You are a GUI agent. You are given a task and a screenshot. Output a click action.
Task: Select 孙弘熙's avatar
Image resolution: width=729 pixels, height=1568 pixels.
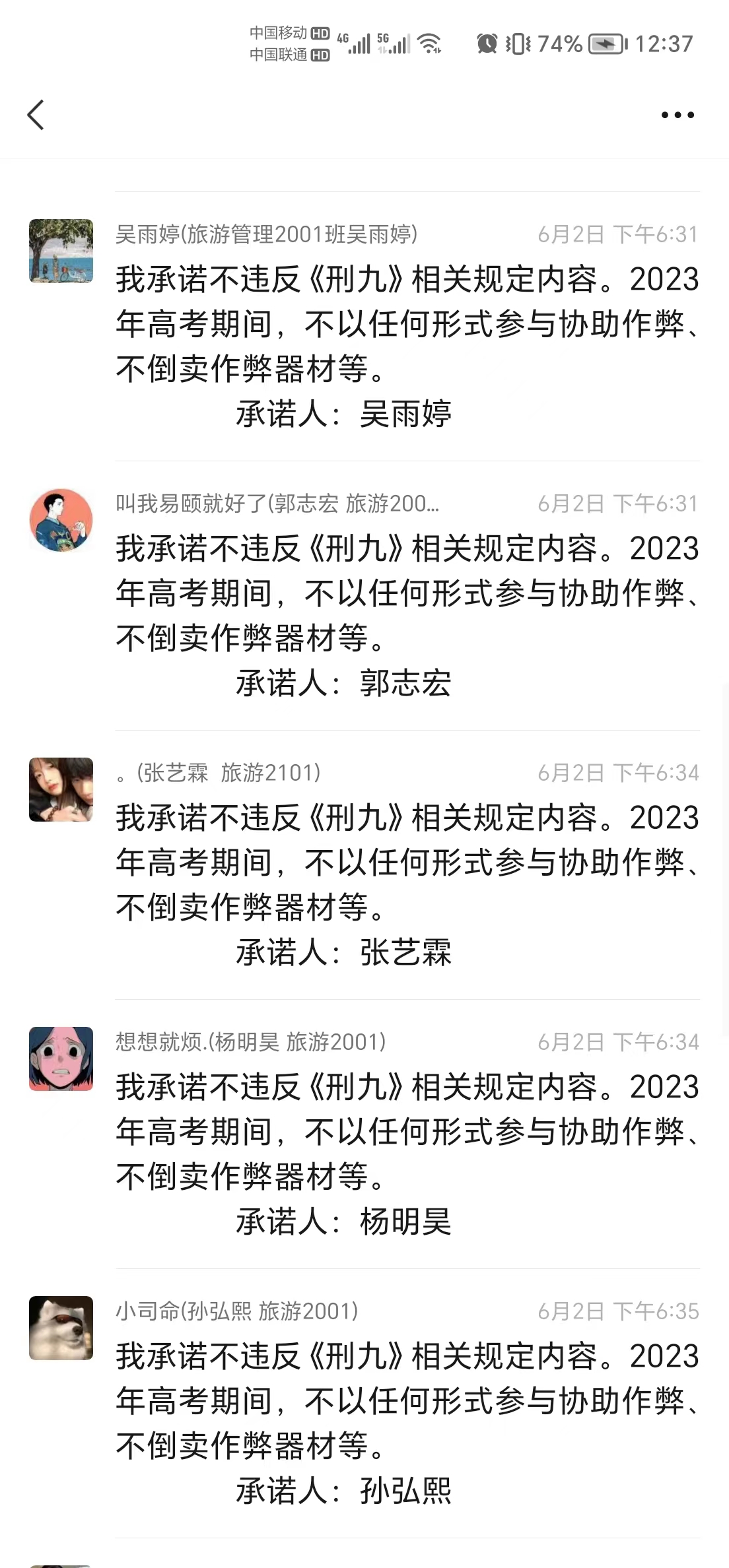pos(61,1328)
